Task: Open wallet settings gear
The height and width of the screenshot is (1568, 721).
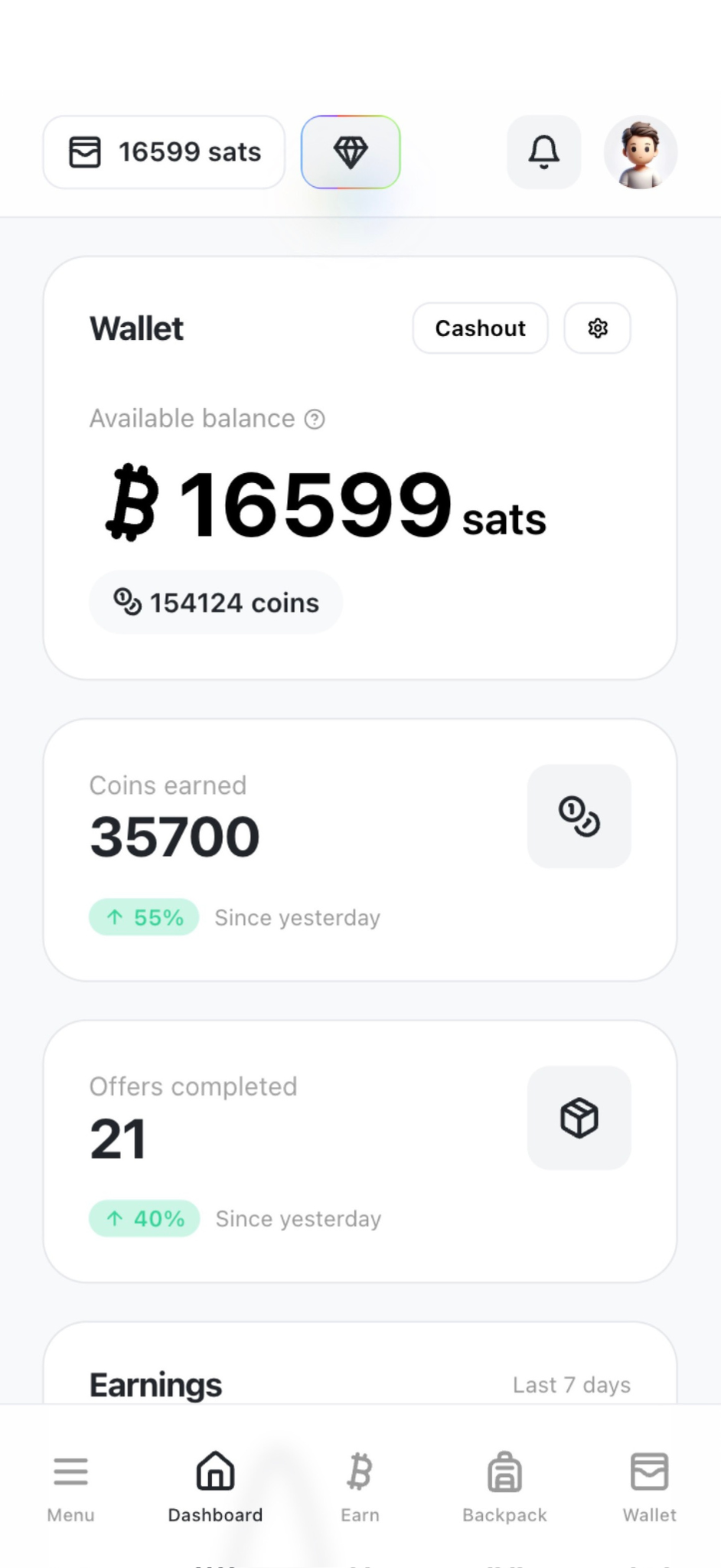Action: 597,328
